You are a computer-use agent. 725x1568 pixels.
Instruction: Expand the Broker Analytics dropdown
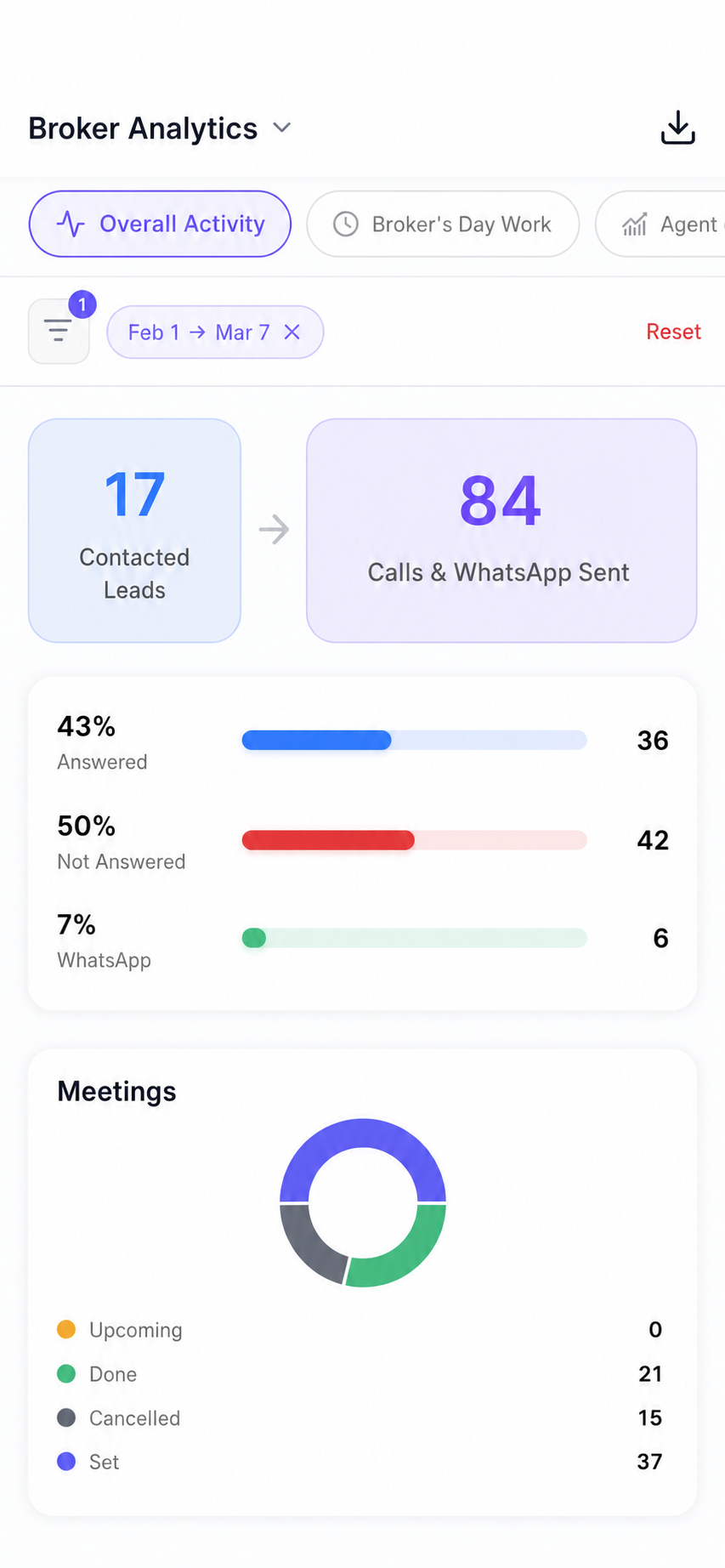point(281,128)
